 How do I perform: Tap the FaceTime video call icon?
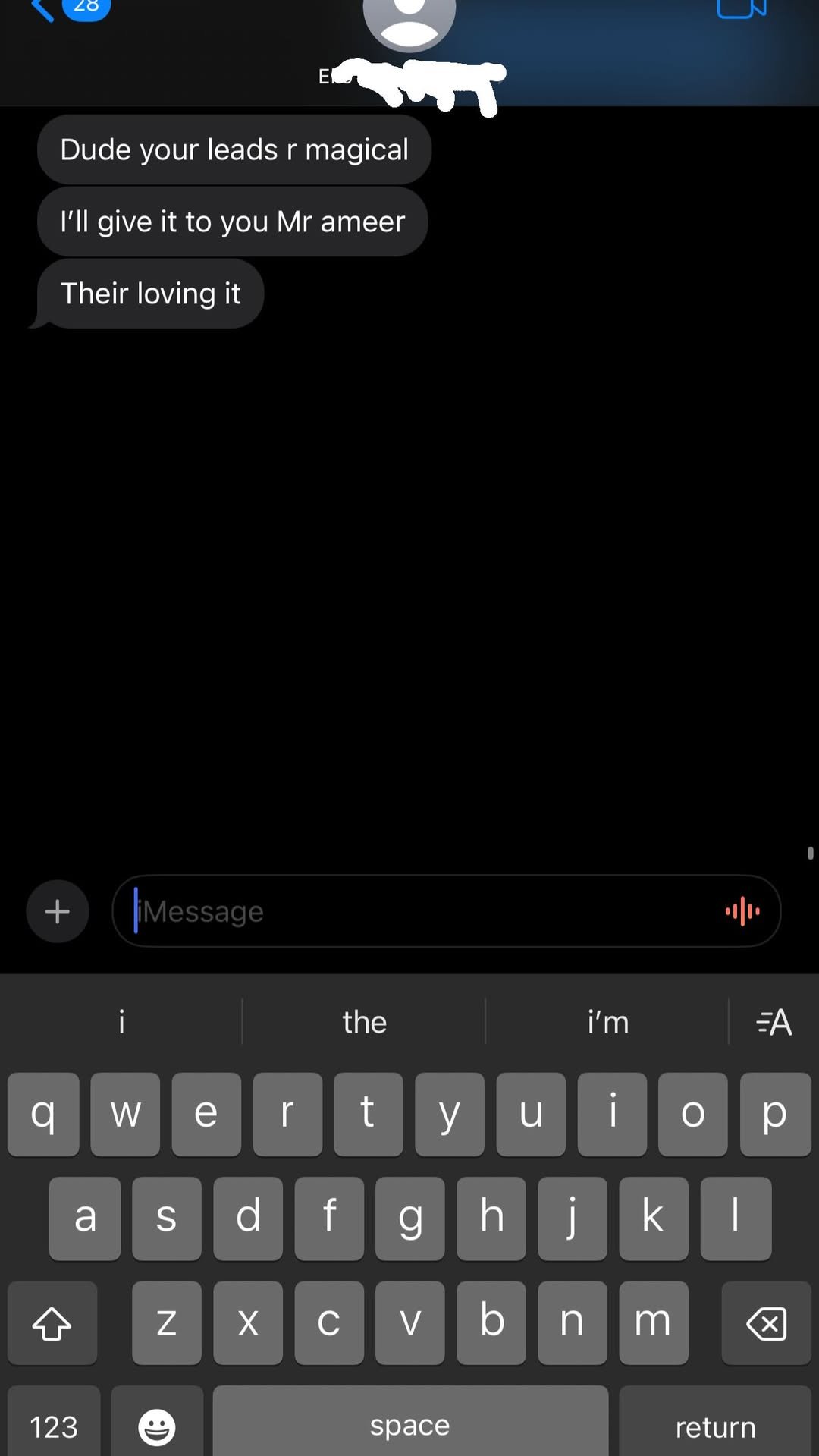coord(741,8)
